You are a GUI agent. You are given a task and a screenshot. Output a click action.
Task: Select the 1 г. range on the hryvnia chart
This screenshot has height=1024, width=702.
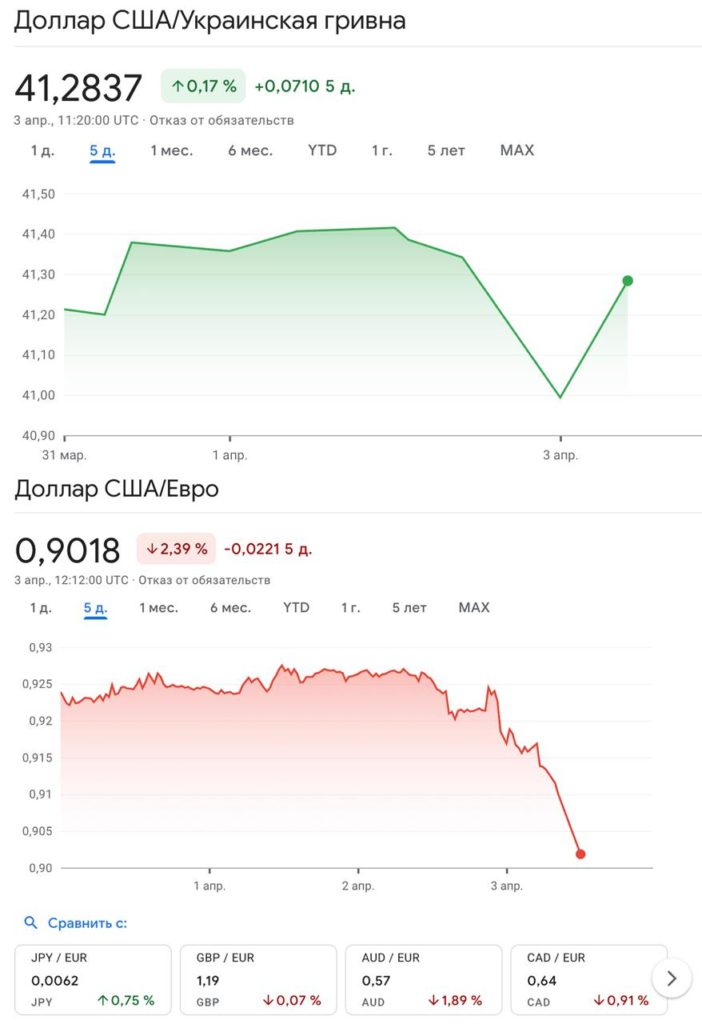(382, 151)
